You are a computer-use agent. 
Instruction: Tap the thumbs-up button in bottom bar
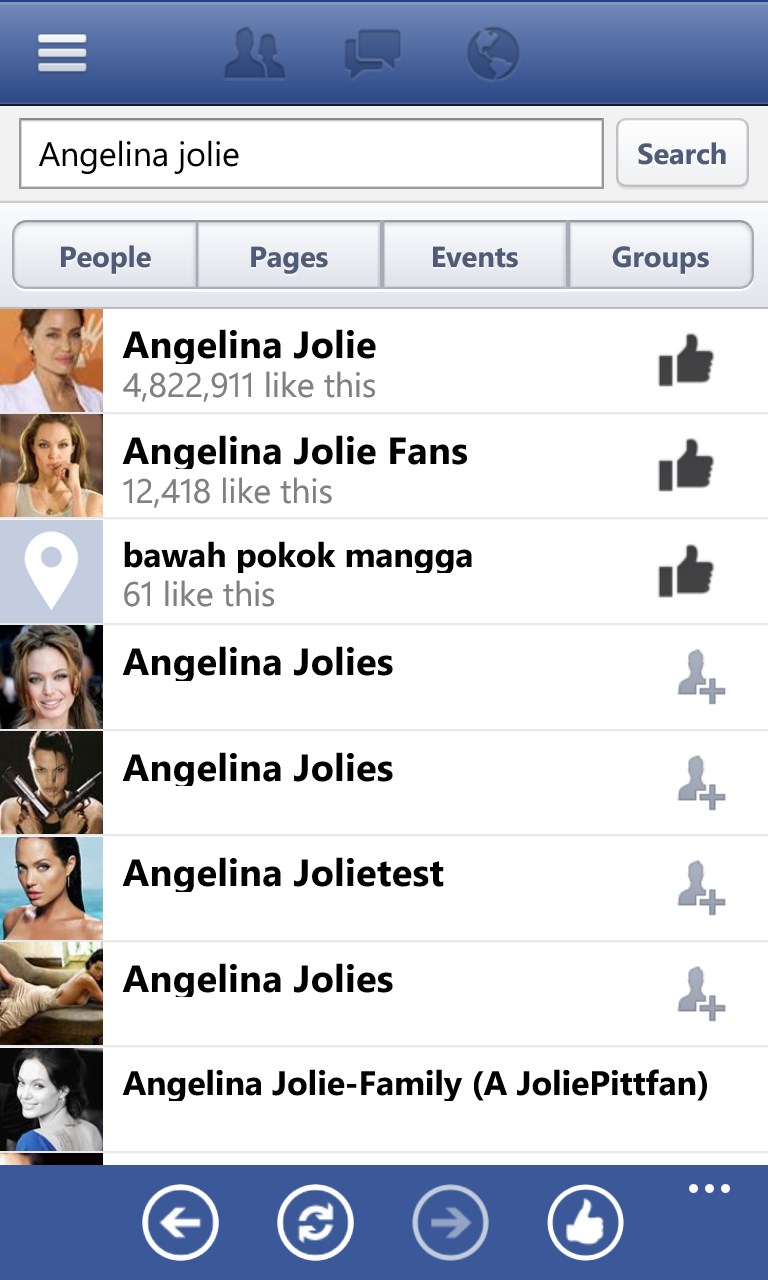(x=585, y=1222)
